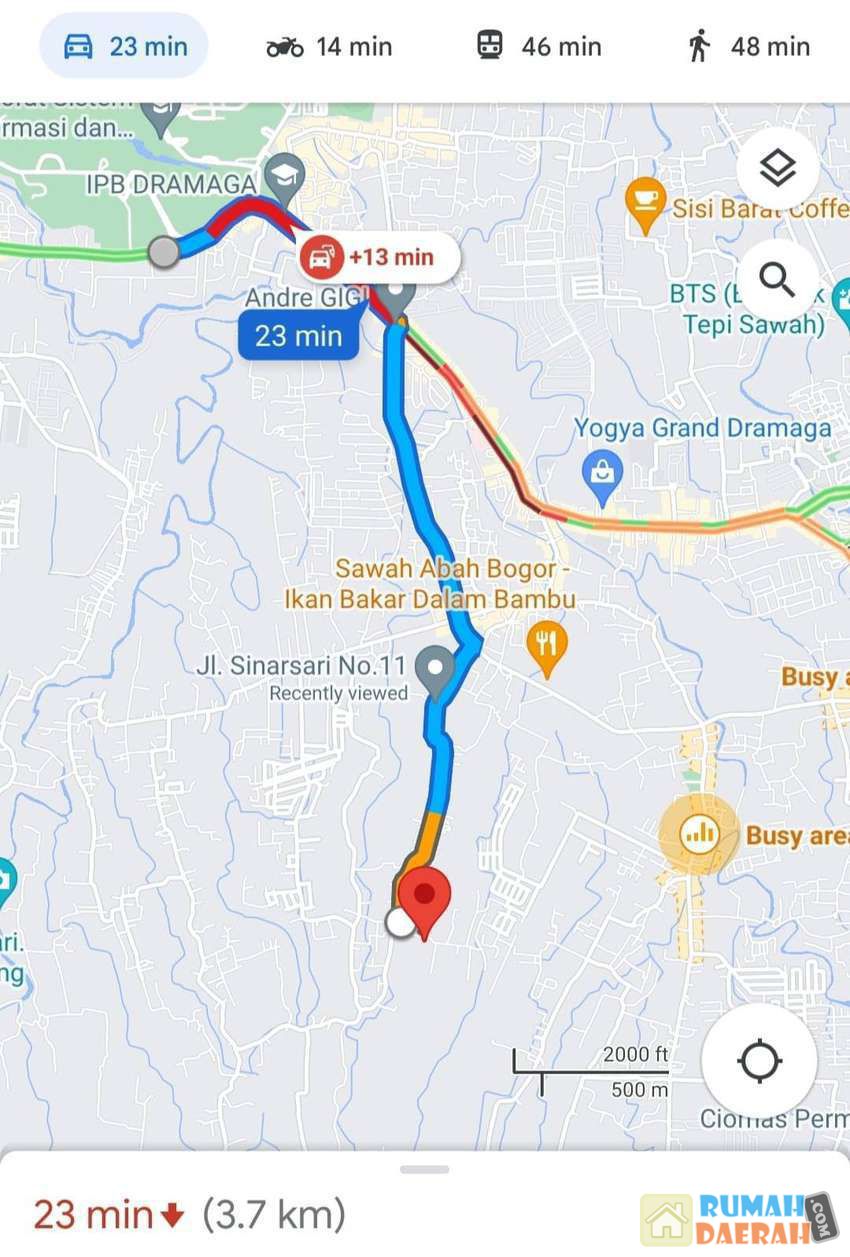Search along the route
Image resolution: width=850 pixels, height=1257 pixels.
pyautogui.click(x=777, y=281)
